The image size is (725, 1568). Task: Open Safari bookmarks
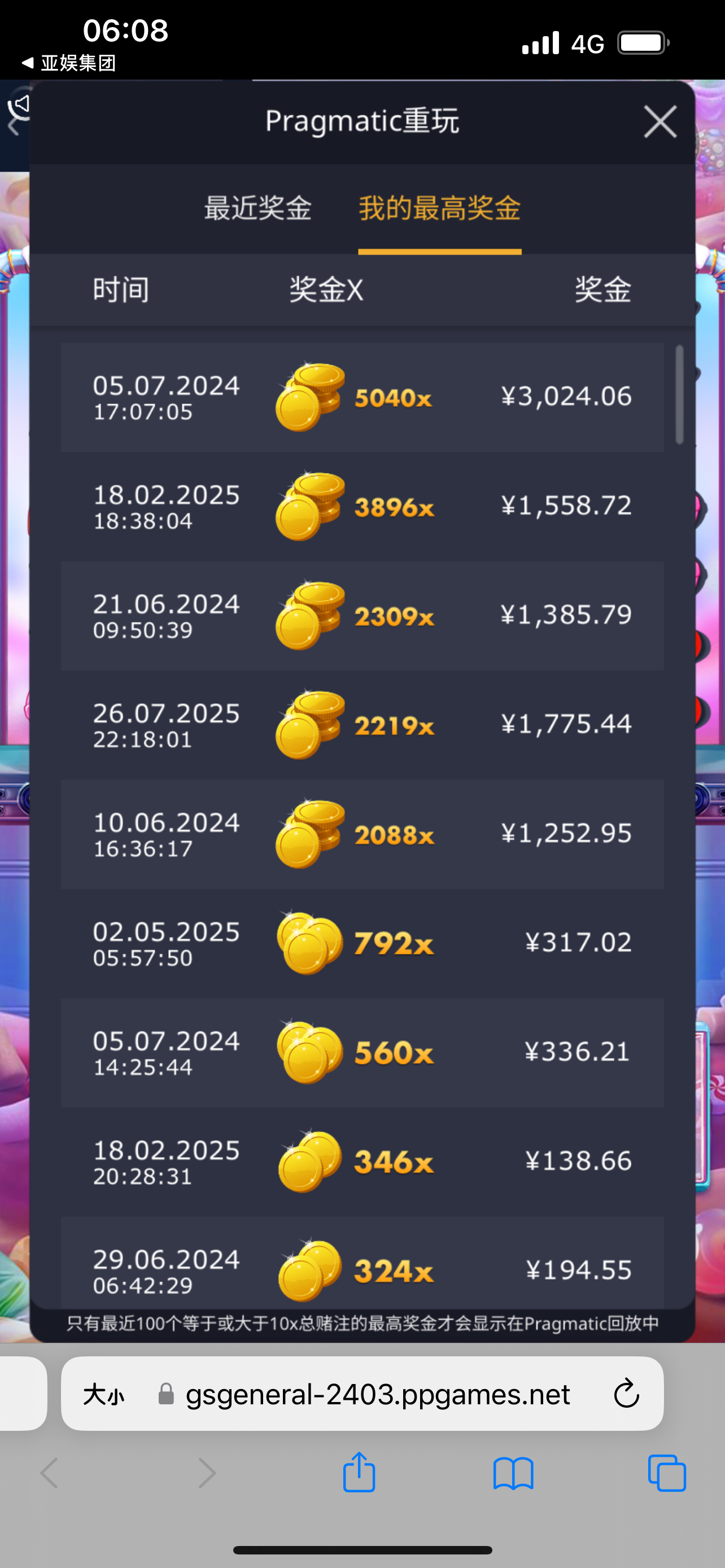pos(513,1474)
